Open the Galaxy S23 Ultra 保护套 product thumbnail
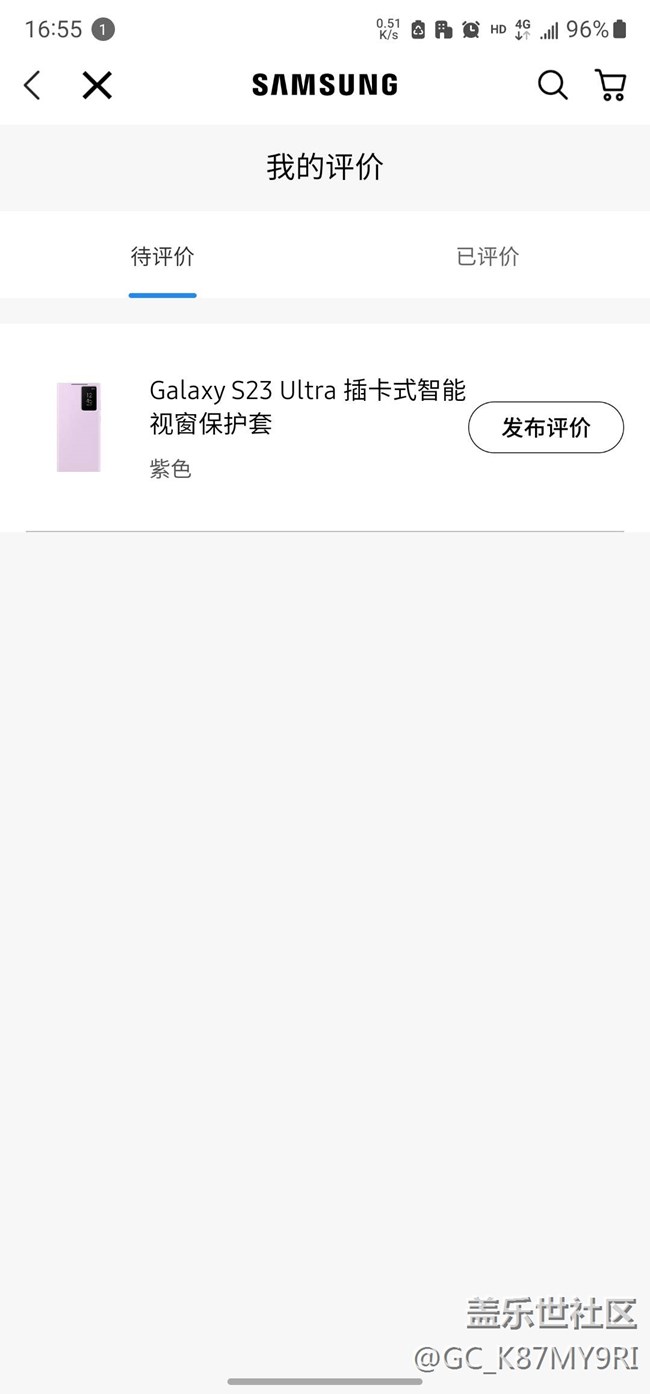 pos(79,427)
